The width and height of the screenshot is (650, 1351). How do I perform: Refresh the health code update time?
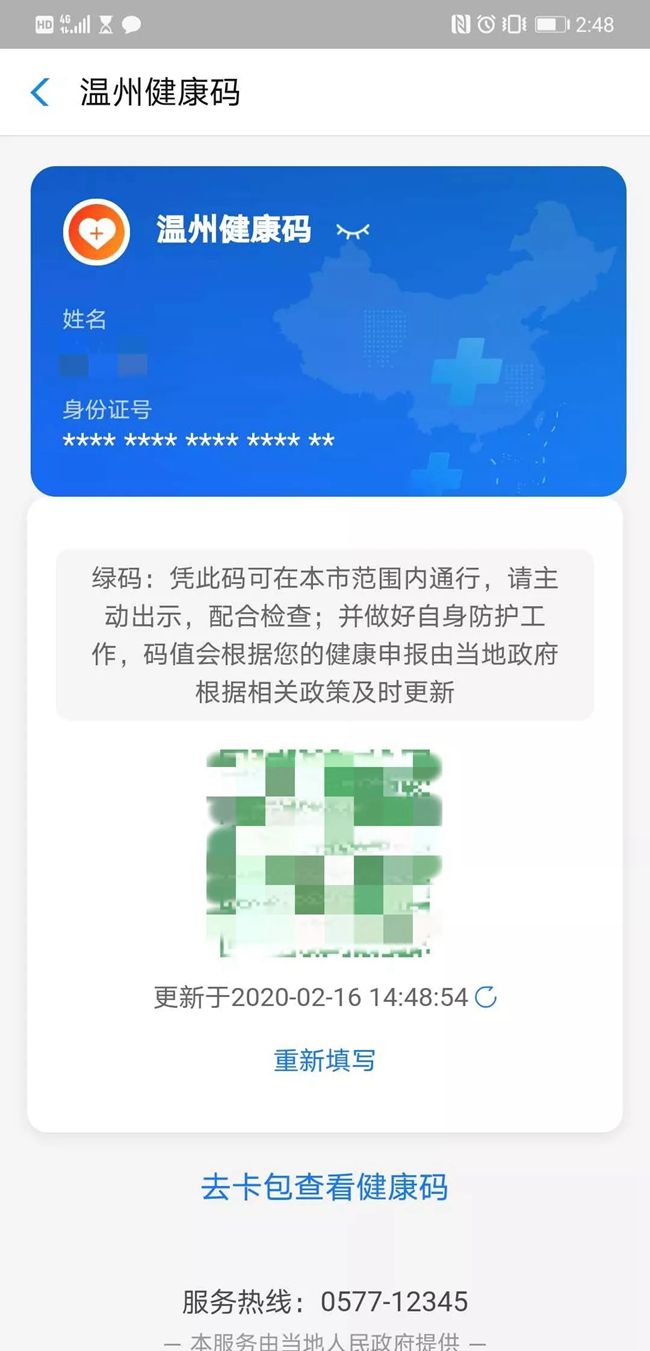click(486, 997)
